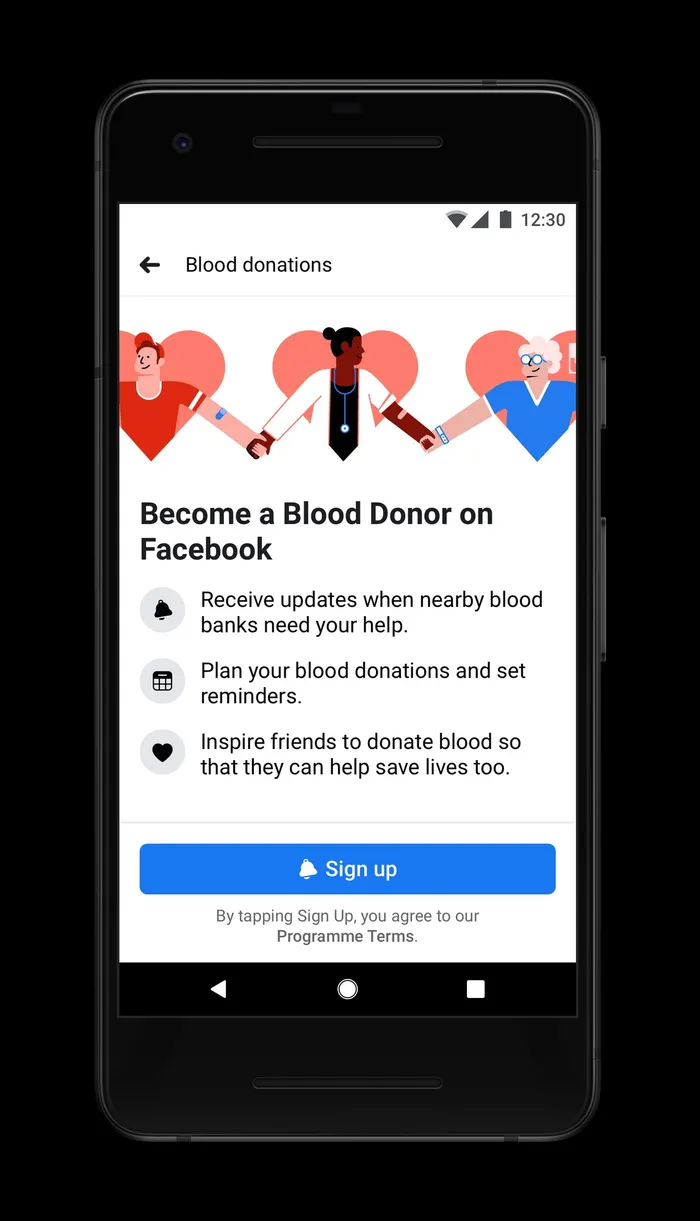Open the Programme Terms link
This screenshot has height=1221, width=700.
pyautogui.click(x=345, y=937)
